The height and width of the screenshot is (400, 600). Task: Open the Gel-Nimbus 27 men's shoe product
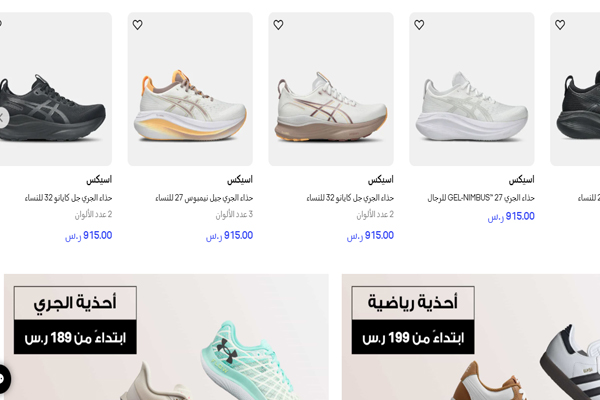(x=471, y=97)
